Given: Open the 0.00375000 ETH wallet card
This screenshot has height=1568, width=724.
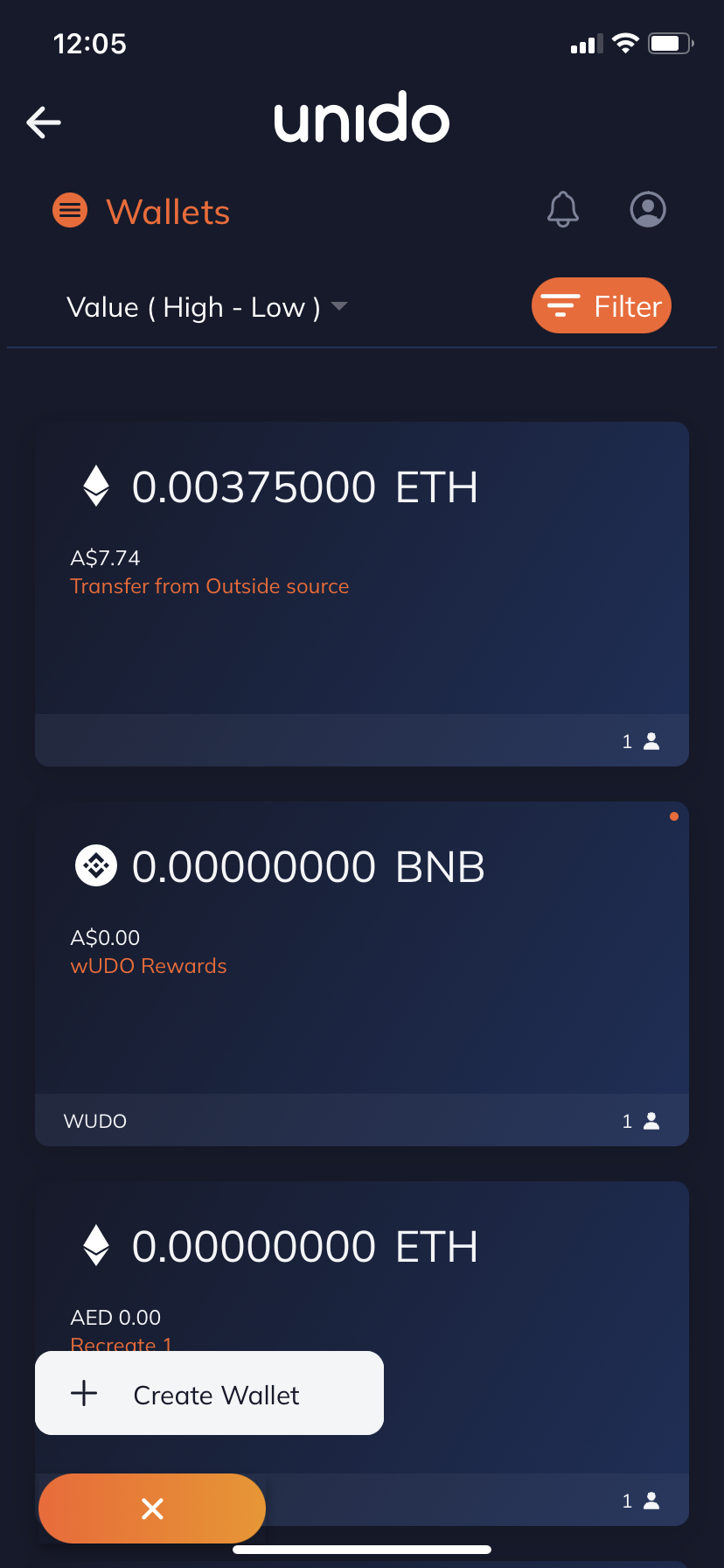Looking at the screenshot, I should pyautogui.click(x=362, y=594).
